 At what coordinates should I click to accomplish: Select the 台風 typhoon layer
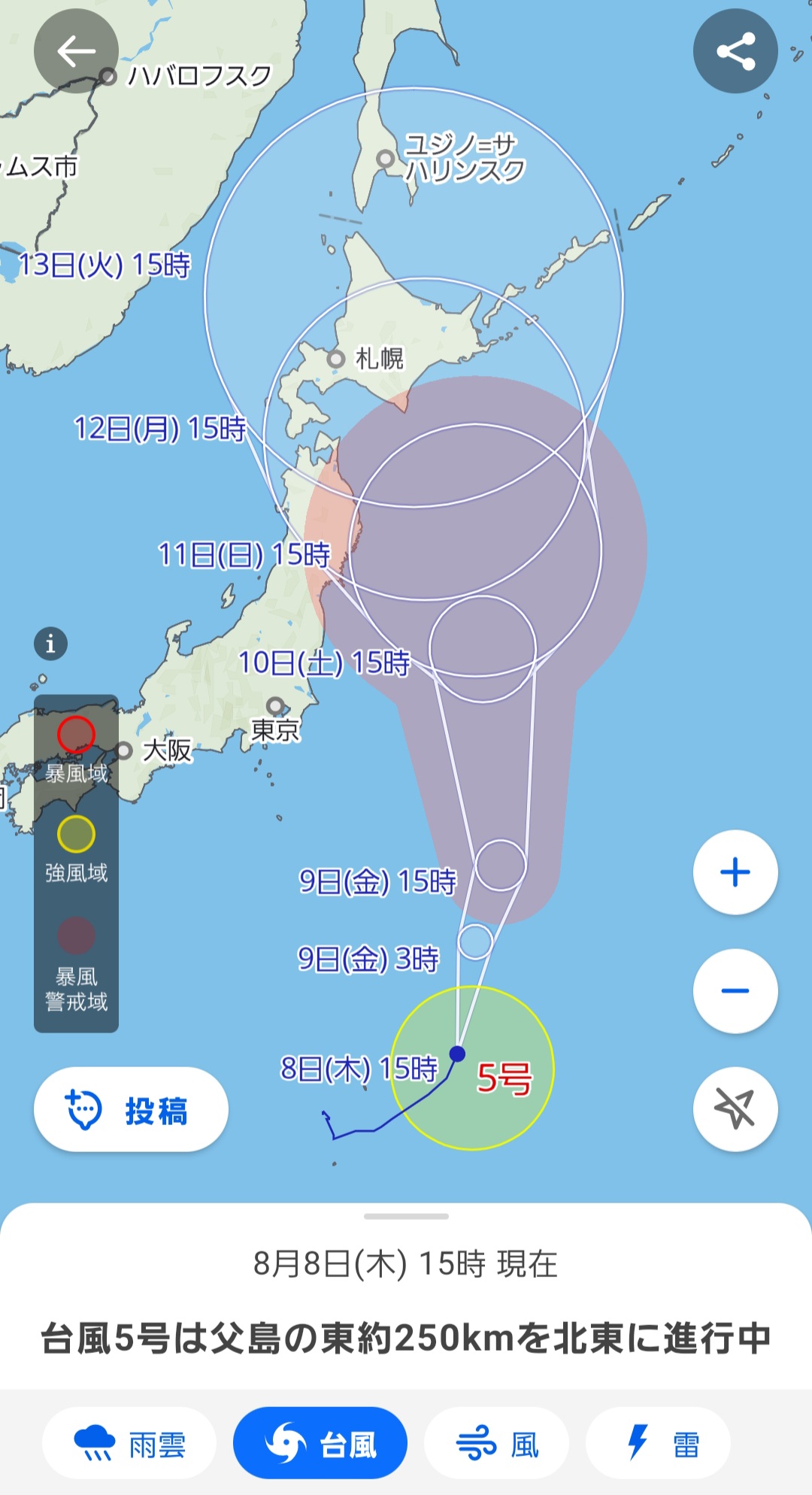pos(320,1444)
